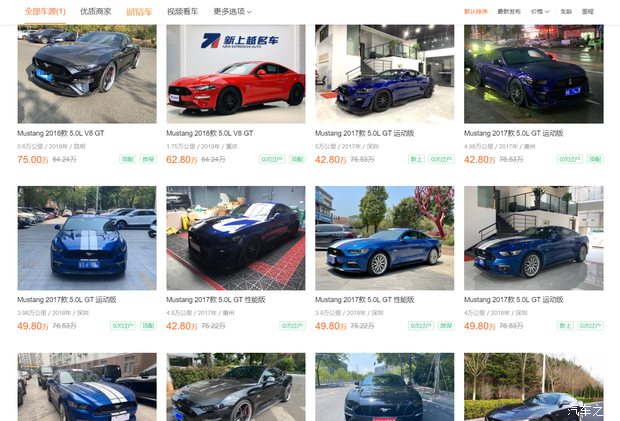Open the 75.00万 Mustang 2018款 V8 GT listing
The height and width of the screenshot is (421, 620).
pos(87,75)
